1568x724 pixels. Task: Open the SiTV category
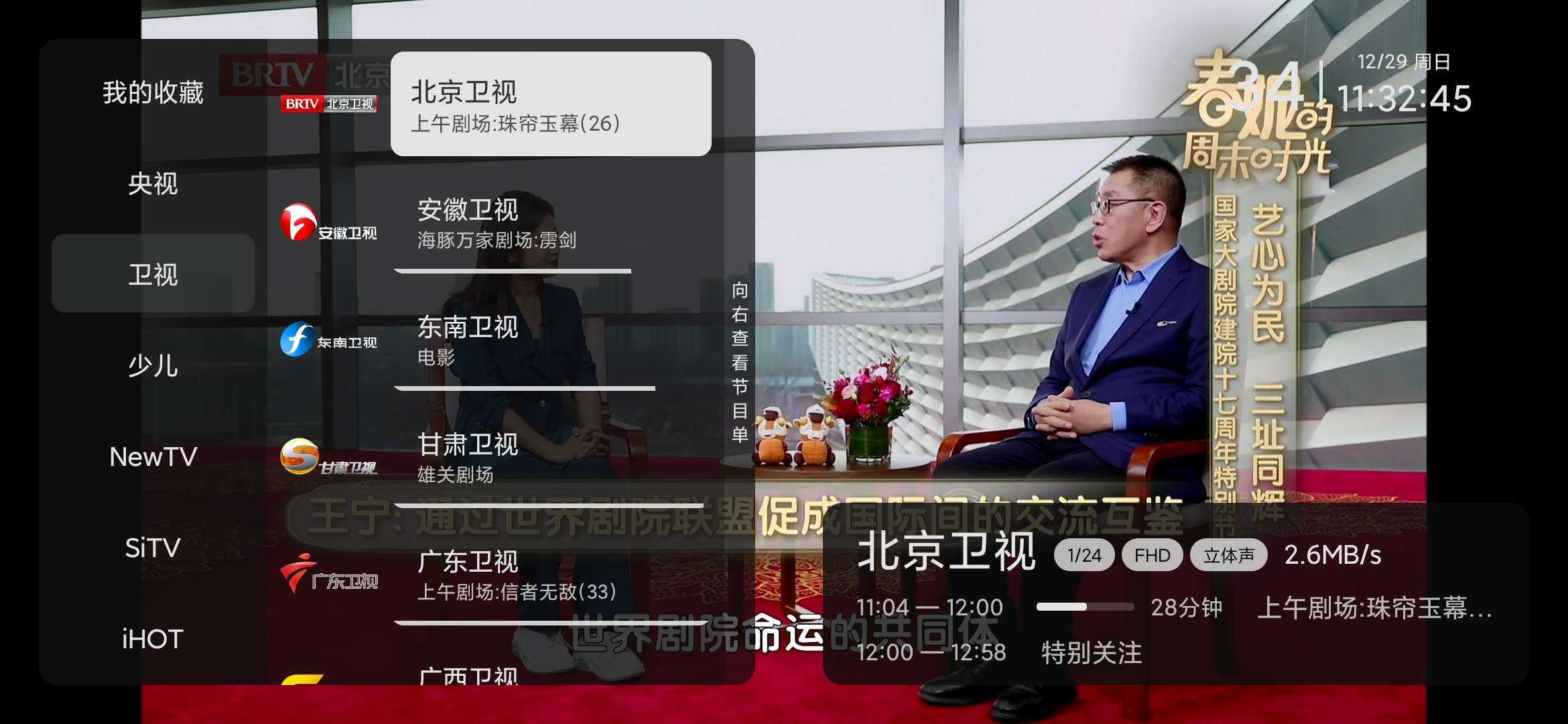click(153, 548)
